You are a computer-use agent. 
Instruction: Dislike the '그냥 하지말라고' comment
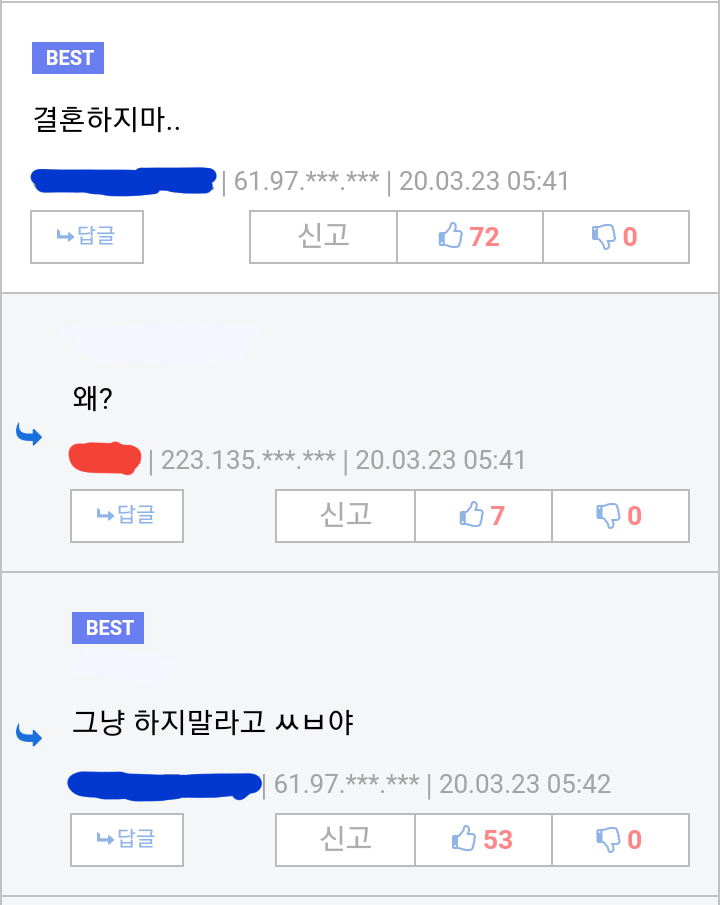pos(620,839)
